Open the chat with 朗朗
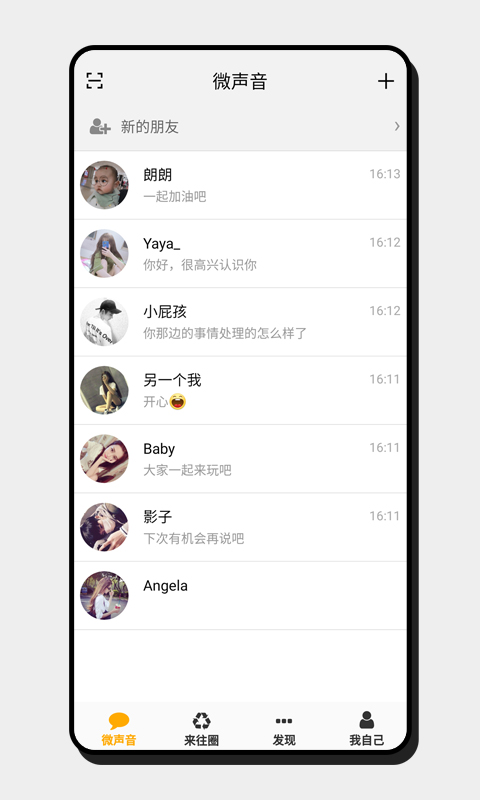This screenshot has width=480, height=800. (240, 185)
